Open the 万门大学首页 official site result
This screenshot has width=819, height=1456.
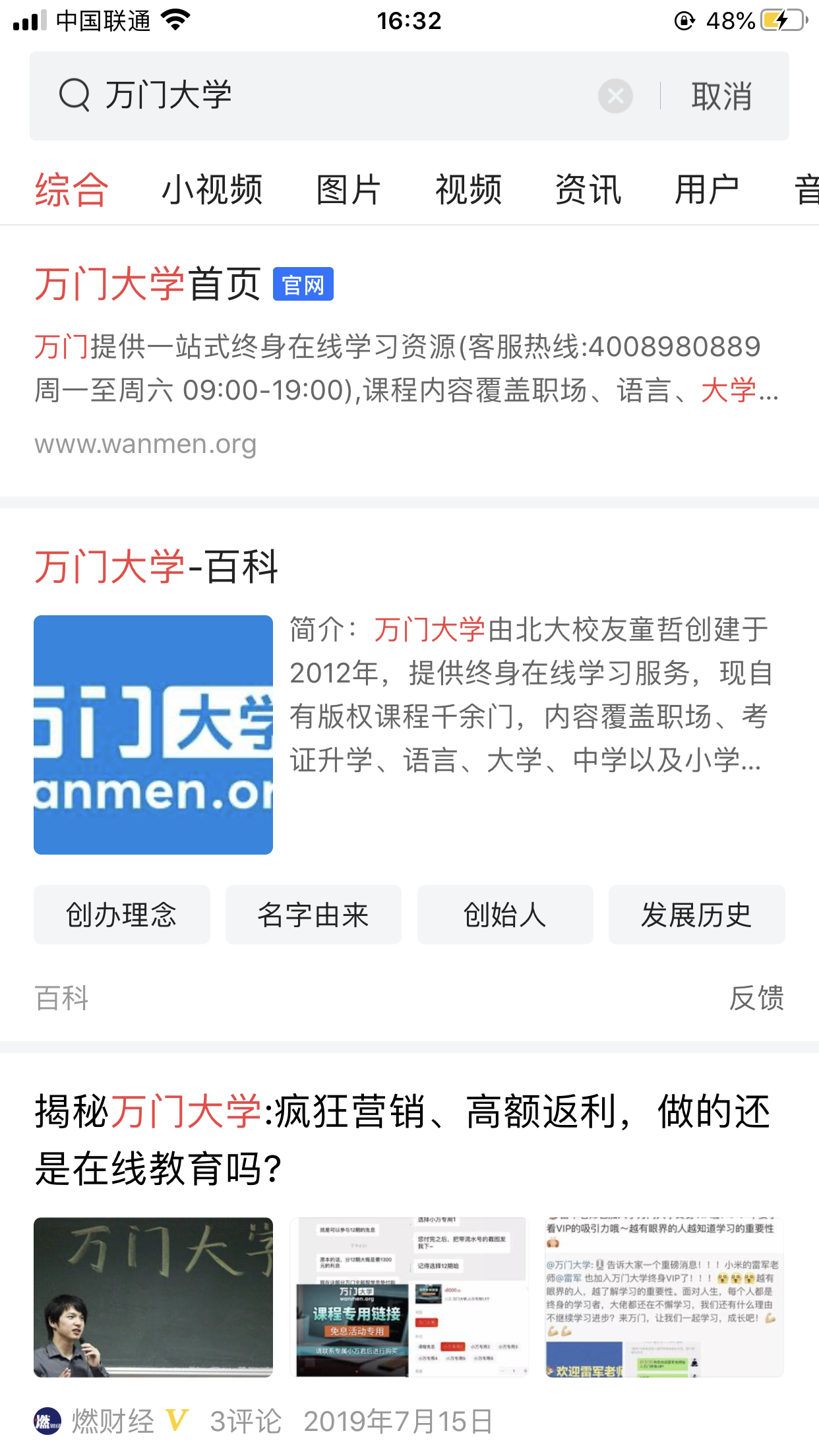tap(148, 284)
